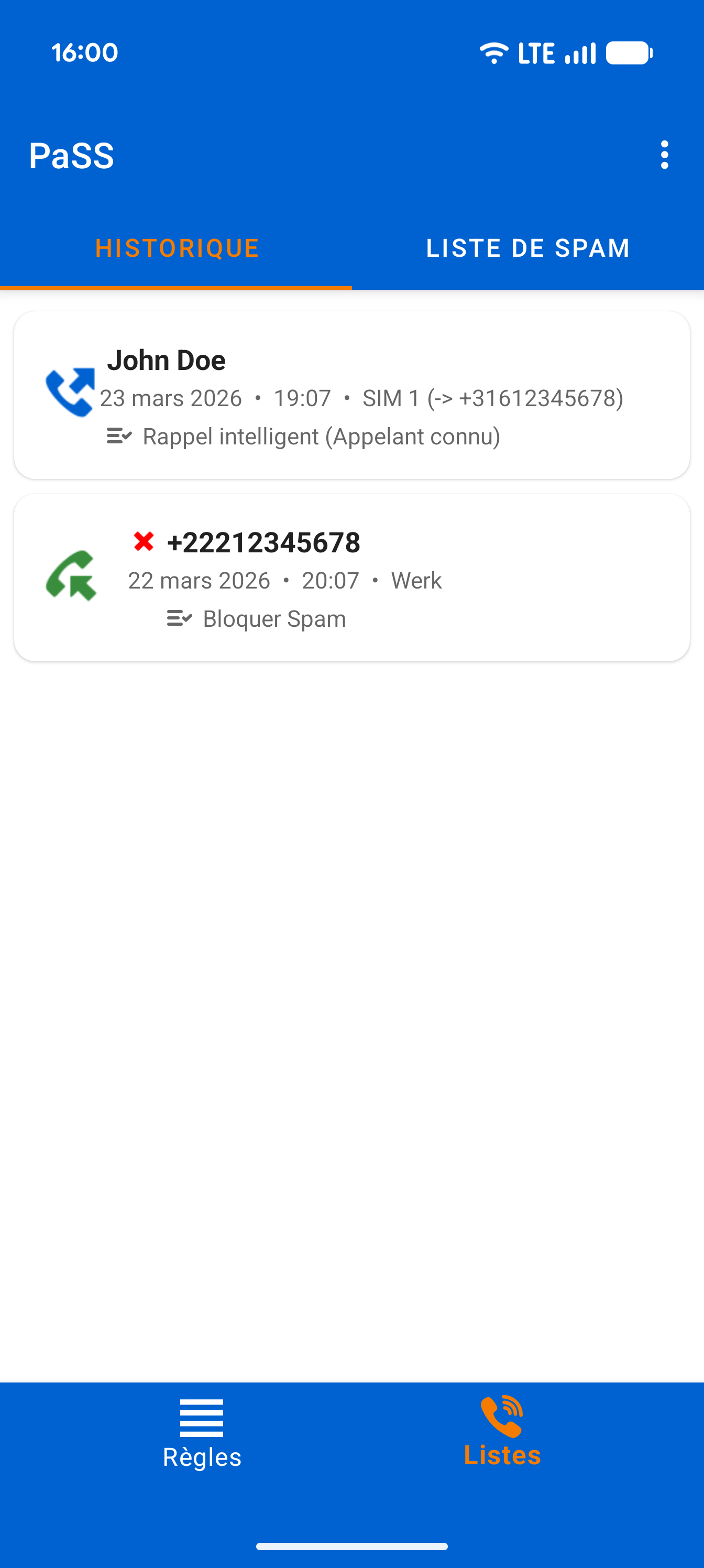Open the John Doe call history entry
Viewport: 704px width, 1568px height.
(351, 396)
